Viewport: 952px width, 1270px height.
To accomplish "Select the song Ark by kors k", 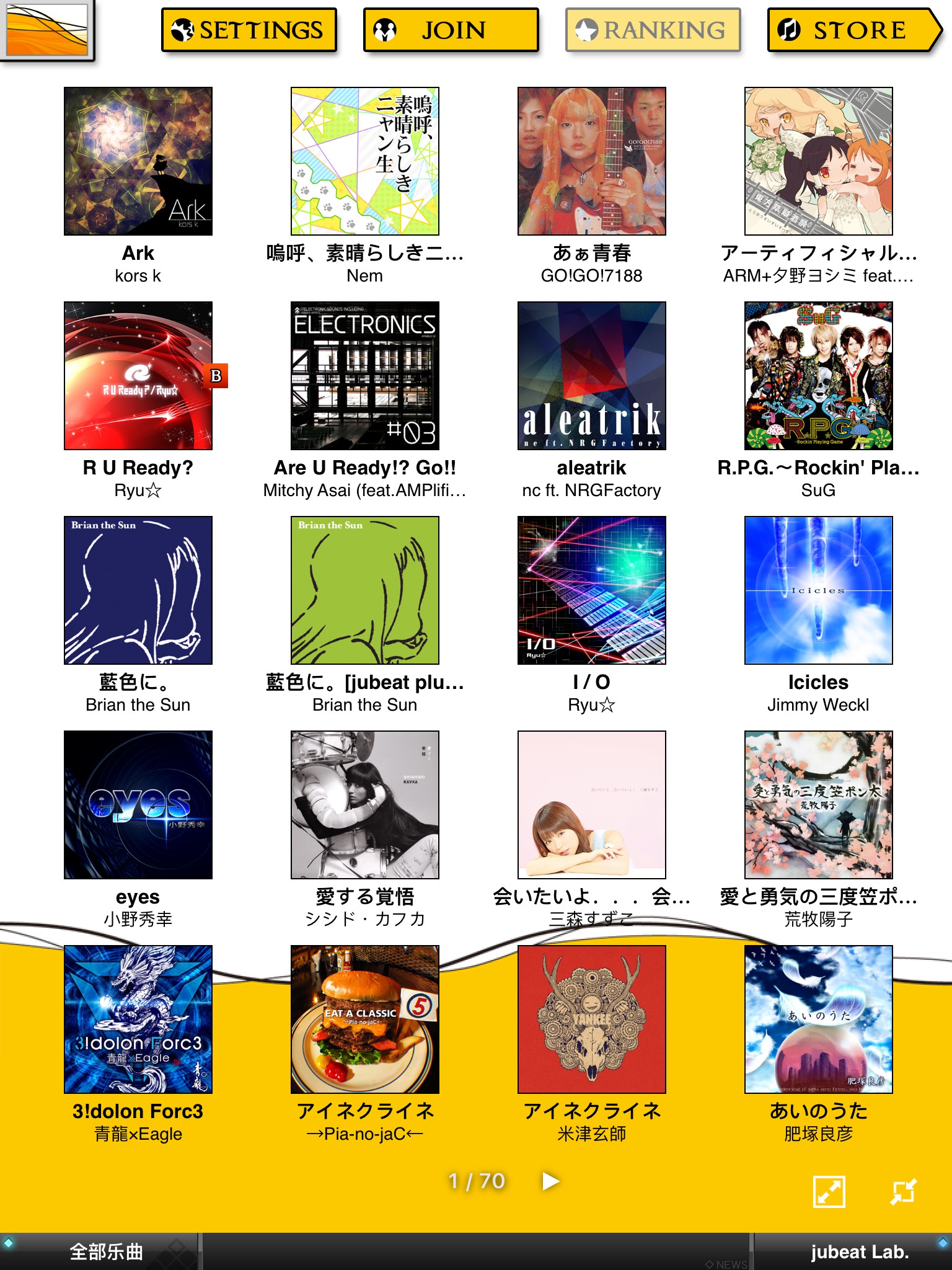I will 138,161.
